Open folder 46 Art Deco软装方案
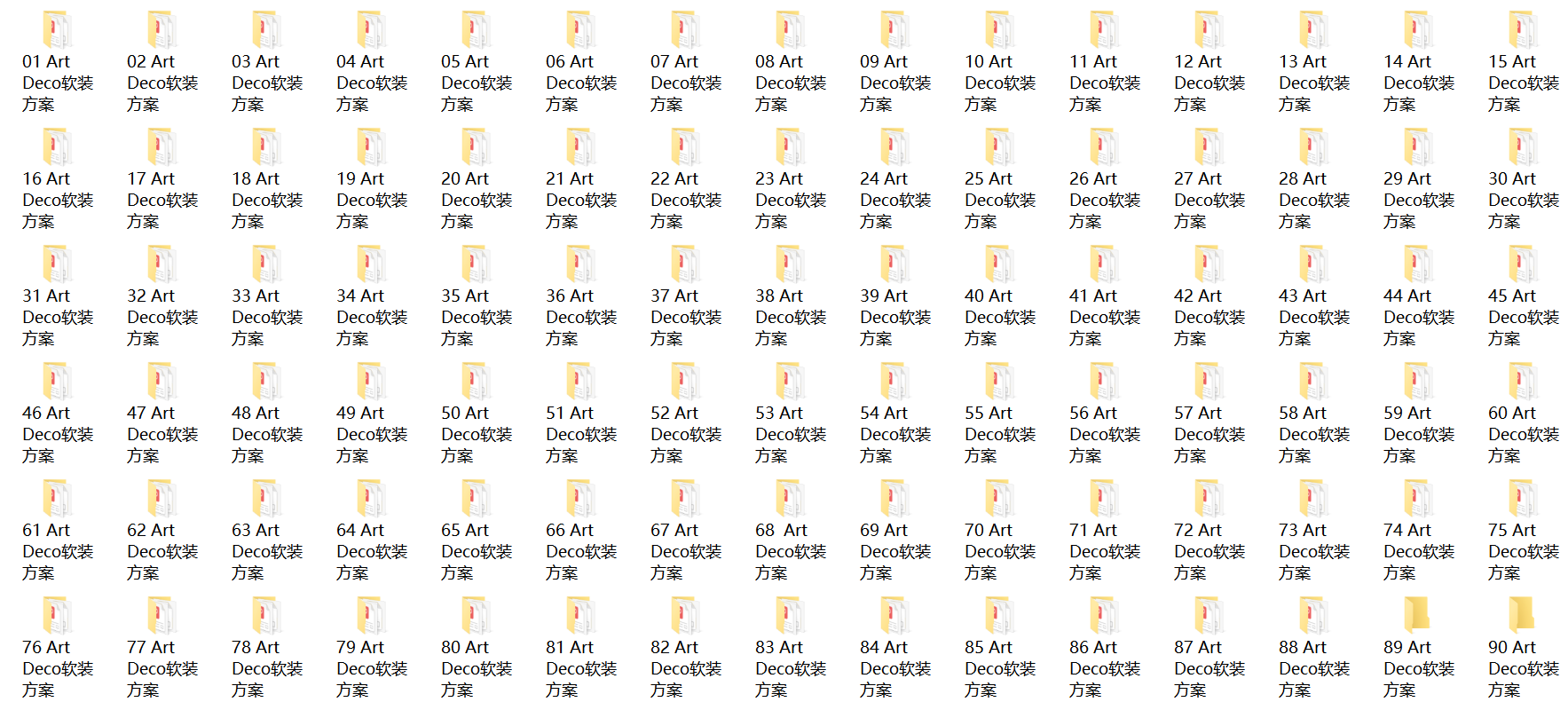This screenshot has width=1568, height=702. click(x=58, y=383)
